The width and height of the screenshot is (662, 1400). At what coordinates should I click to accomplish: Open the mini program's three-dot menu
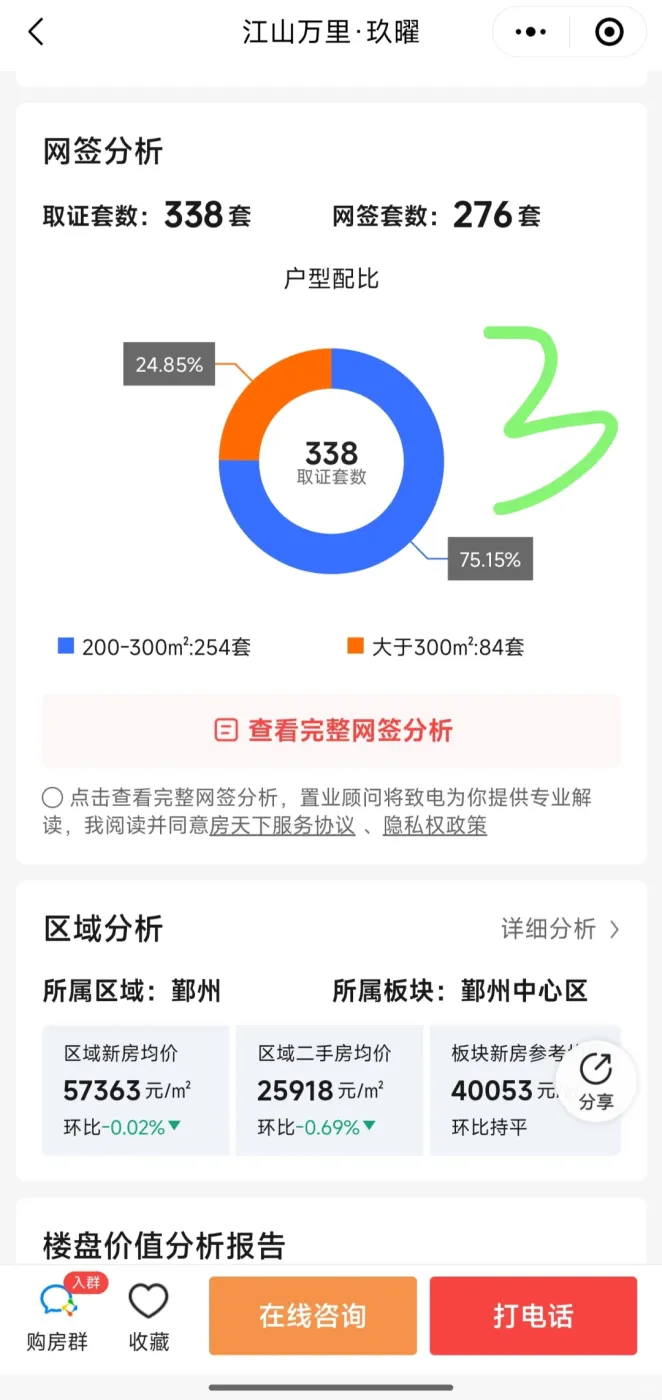[530, 32]
